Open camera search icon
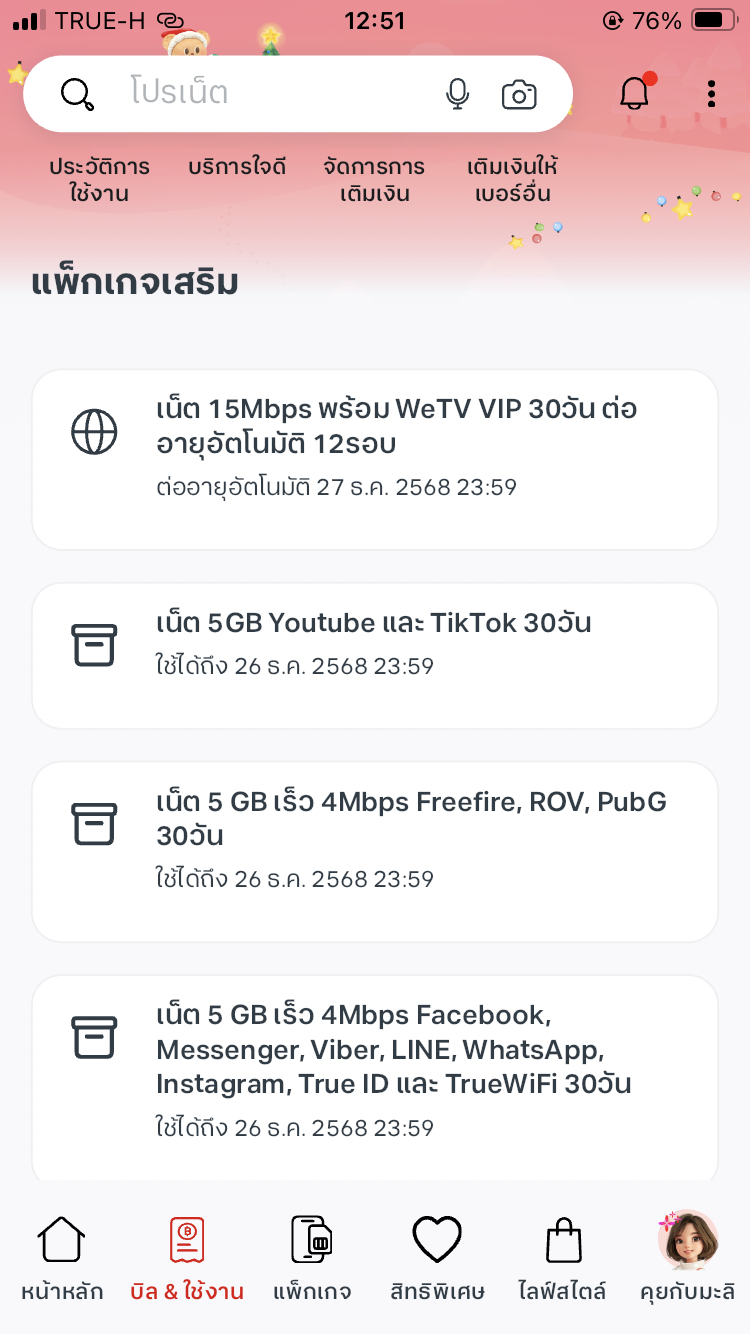 click(519, 95)
